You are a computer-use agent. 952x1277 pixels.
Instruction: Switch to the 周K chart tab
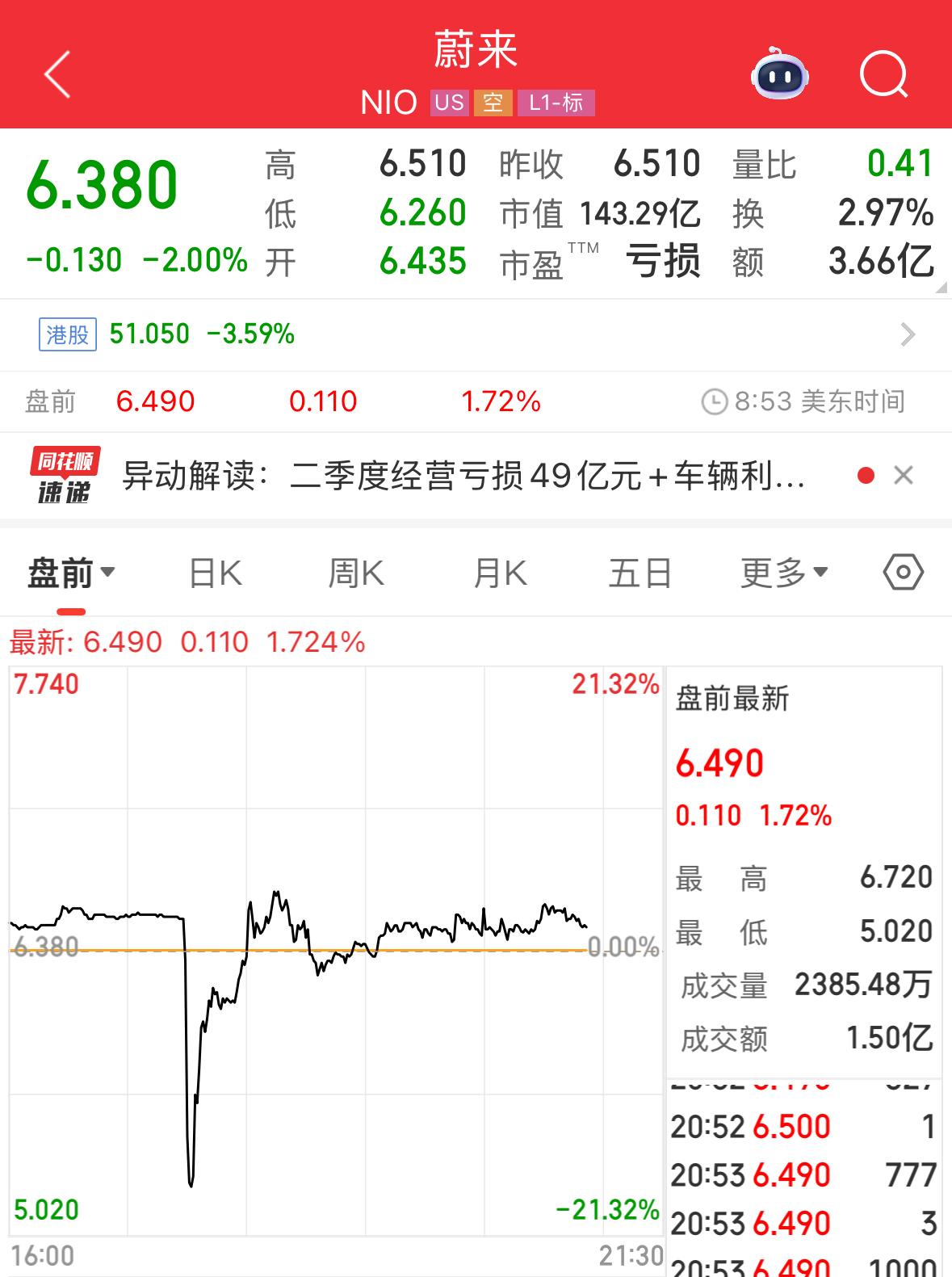tap(356, 573)
